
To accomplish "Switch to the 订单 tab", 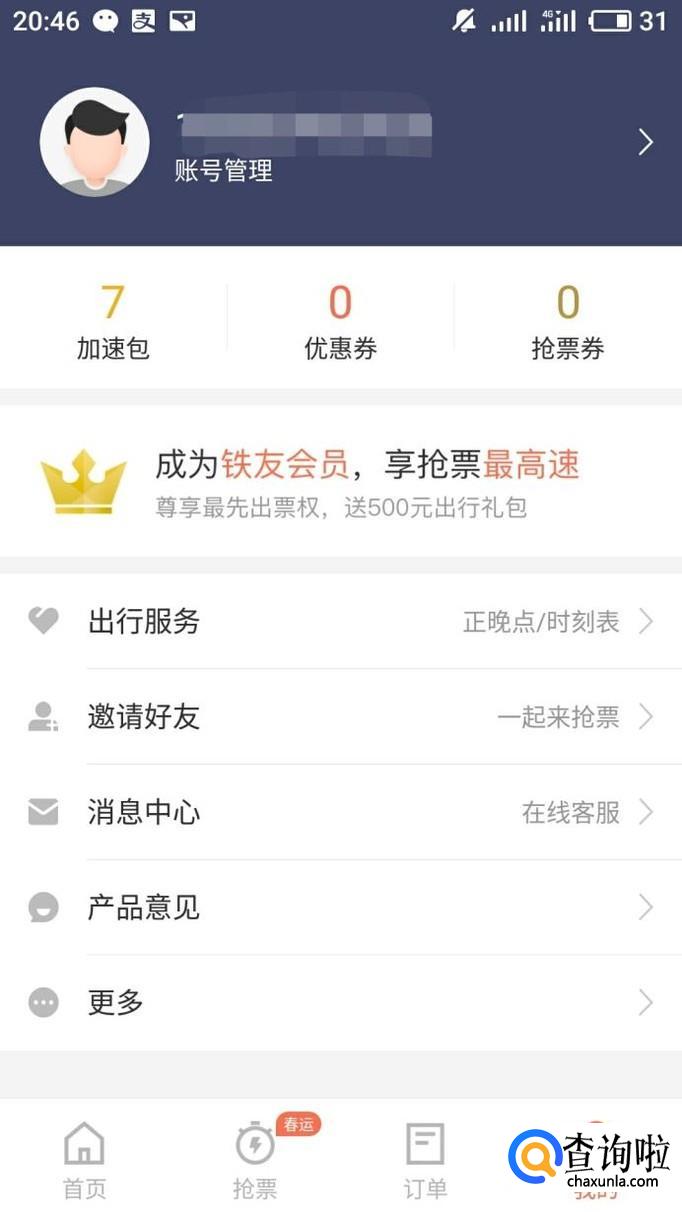I will (425, 1160).
